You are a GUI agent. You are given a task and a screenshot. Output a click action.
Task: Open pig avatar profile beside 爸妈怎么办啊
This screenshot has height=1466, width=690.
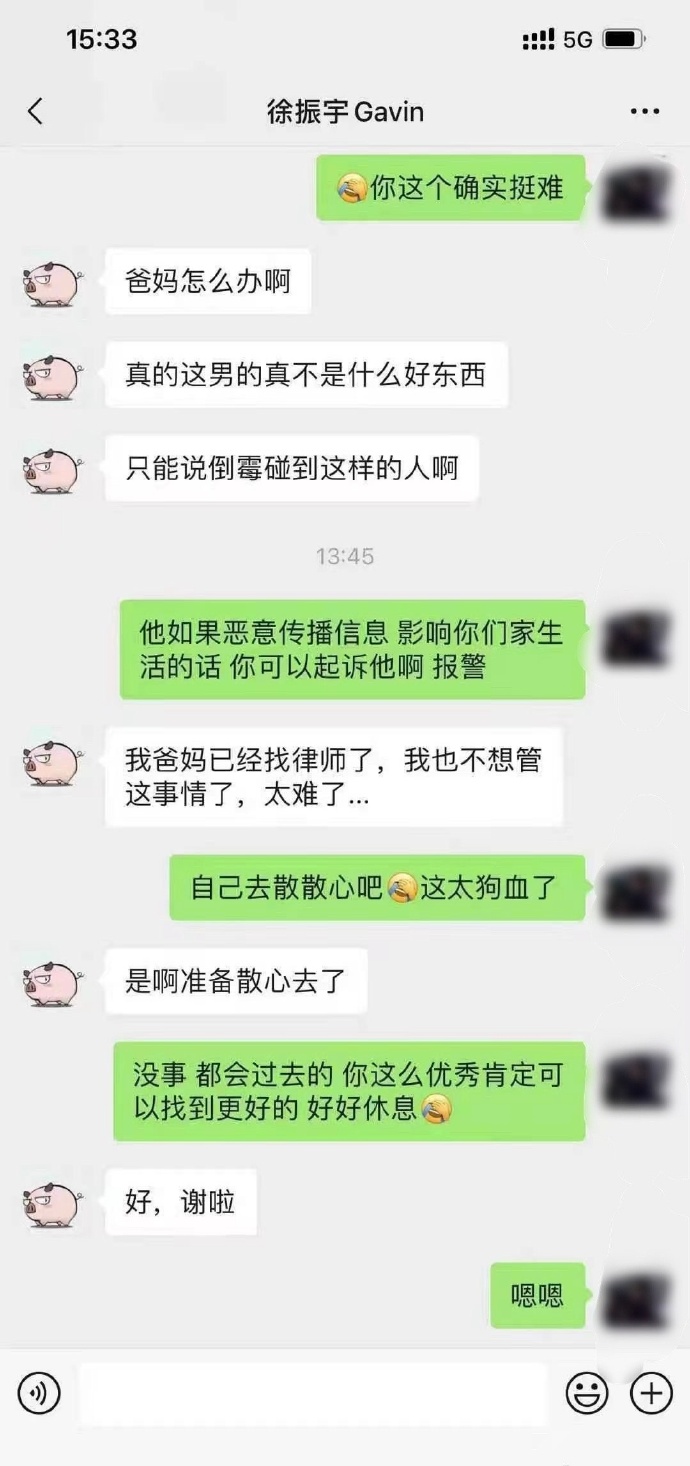52,283
